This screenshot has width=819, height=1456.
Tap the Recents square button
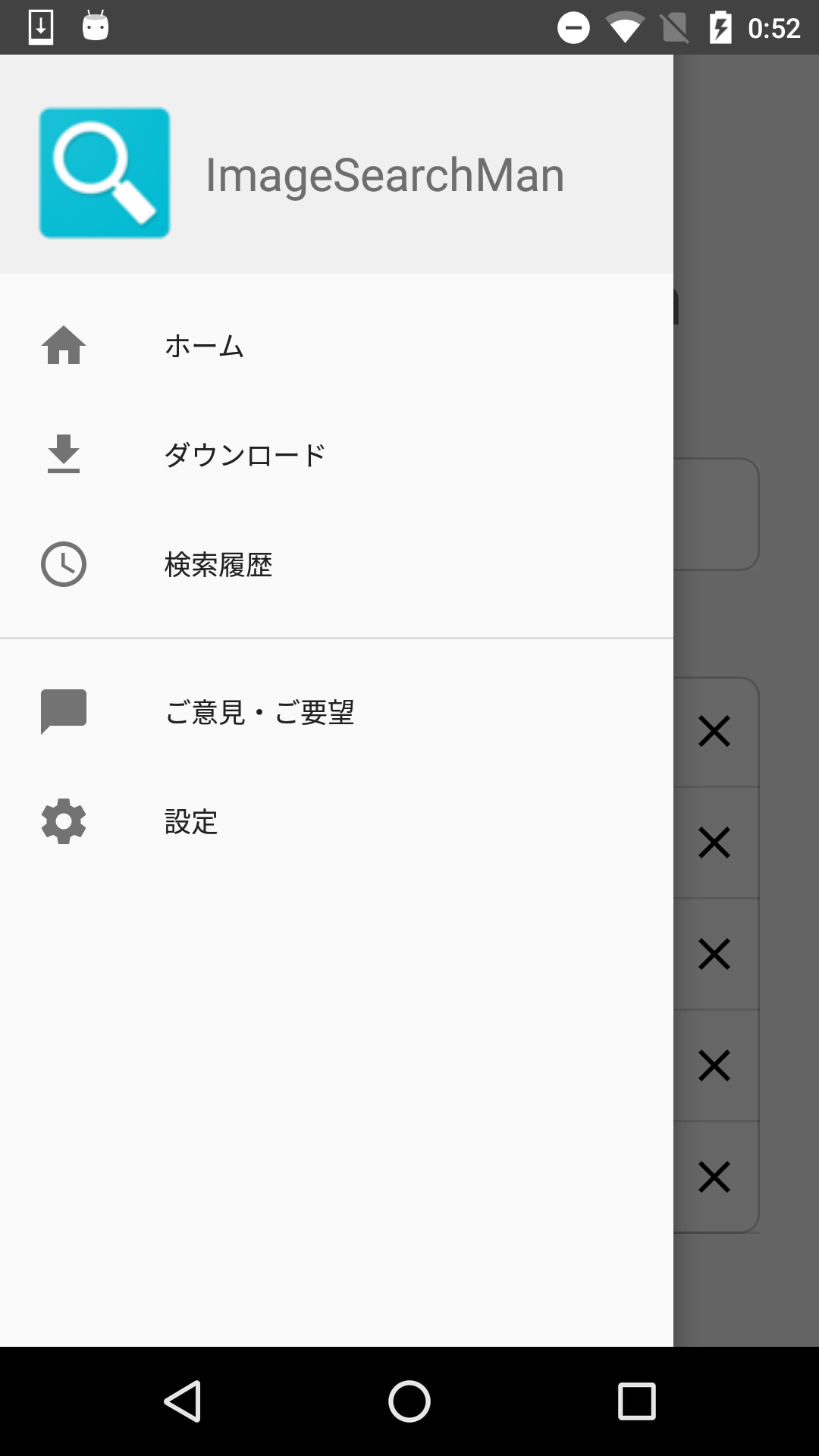[x=638, y=1401]
